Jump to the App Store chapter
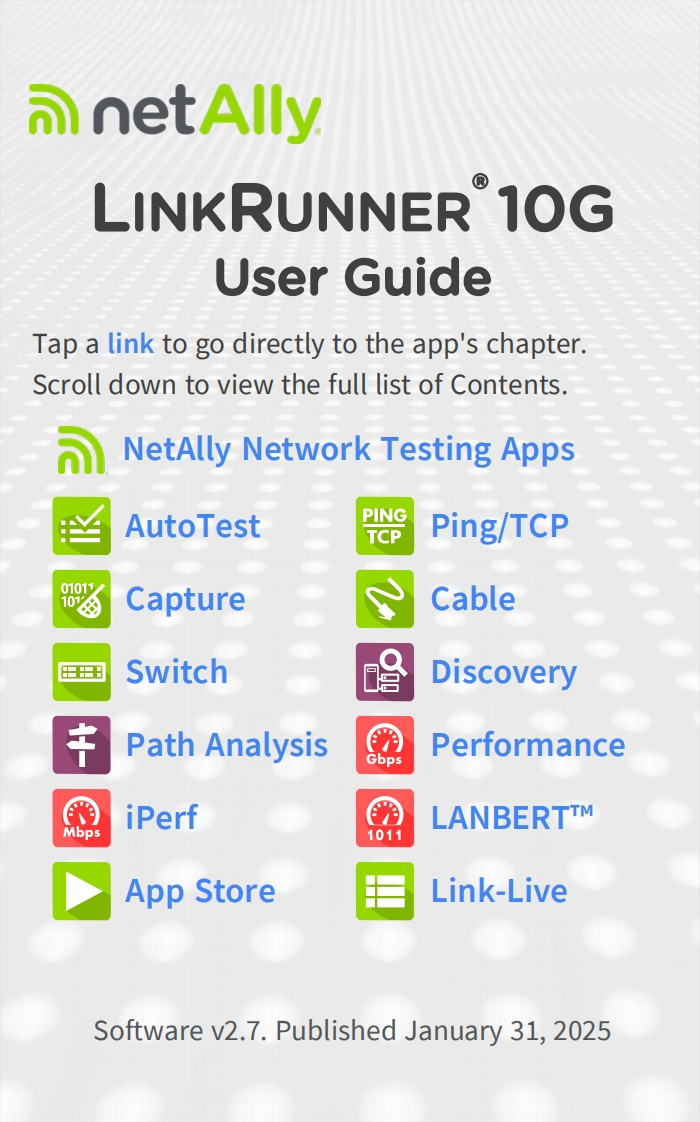This screenshot has width=700, height=1122. click(x=200, y=891)
